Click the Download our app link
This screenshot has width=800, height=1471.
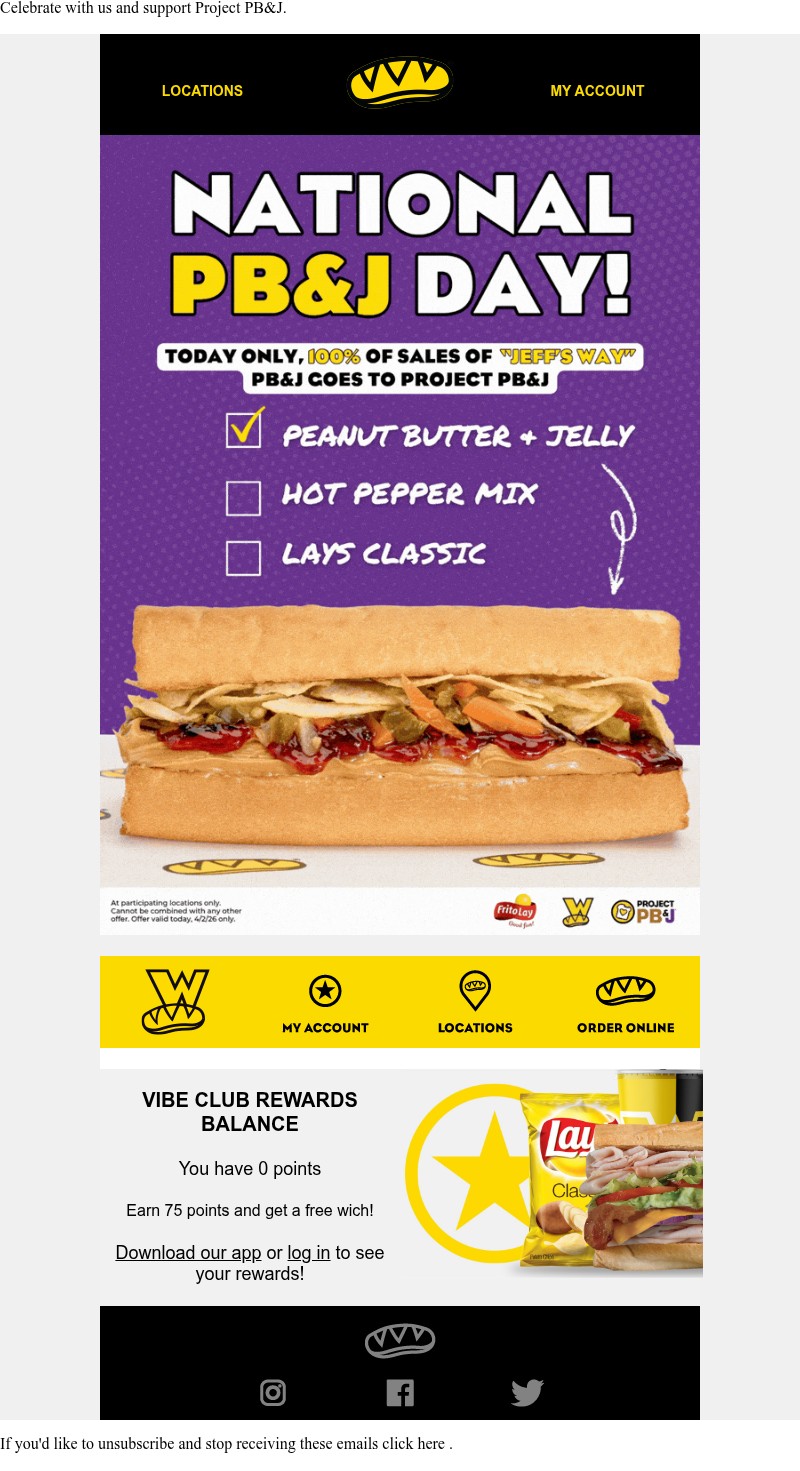tap(188, 1252)
